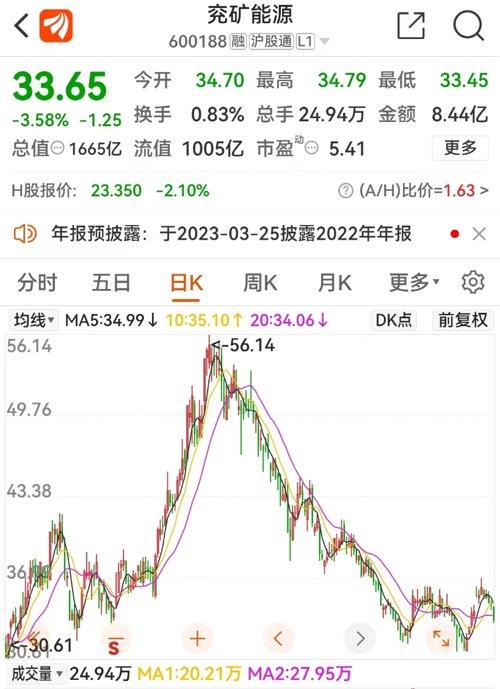The height and width of the screenshot is (689, 500).
Task: Expand the 更多 chart period dropdown
Action: 414,282
